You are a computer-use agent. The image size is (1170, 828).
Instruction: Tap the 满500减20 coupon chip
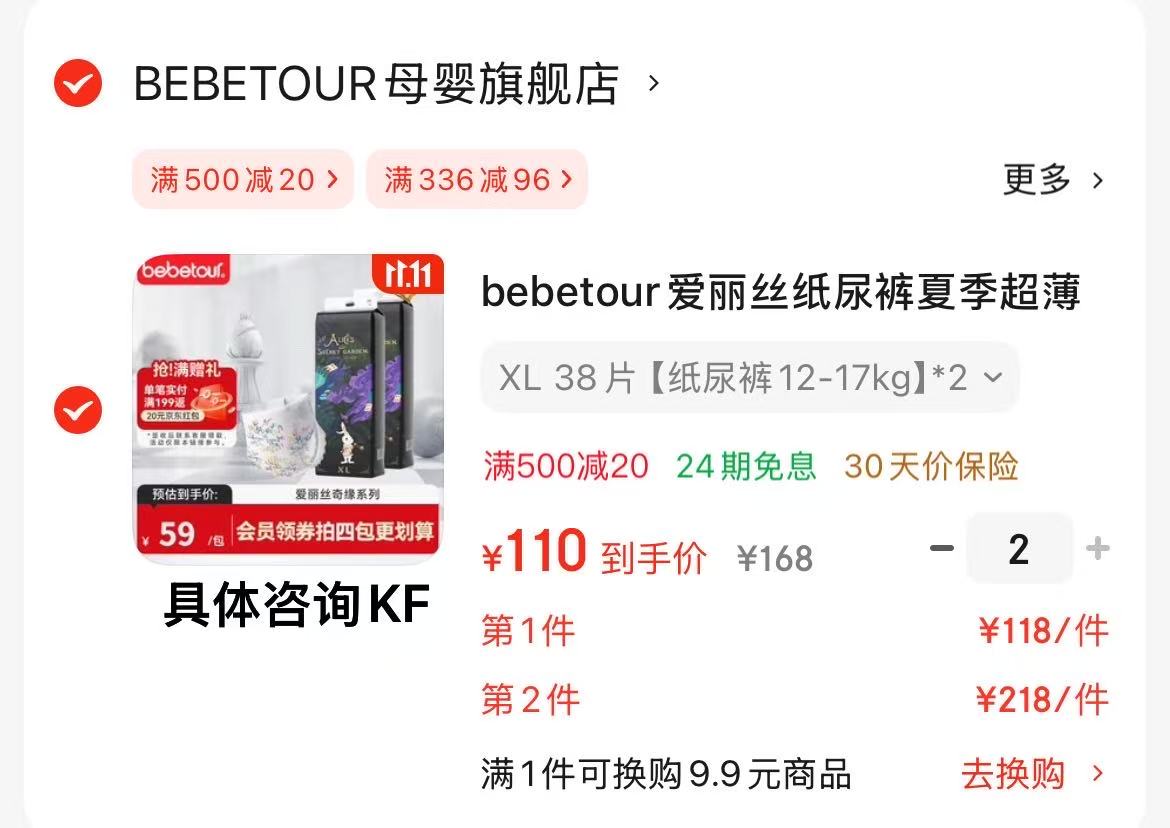click(x=243, y=180)
